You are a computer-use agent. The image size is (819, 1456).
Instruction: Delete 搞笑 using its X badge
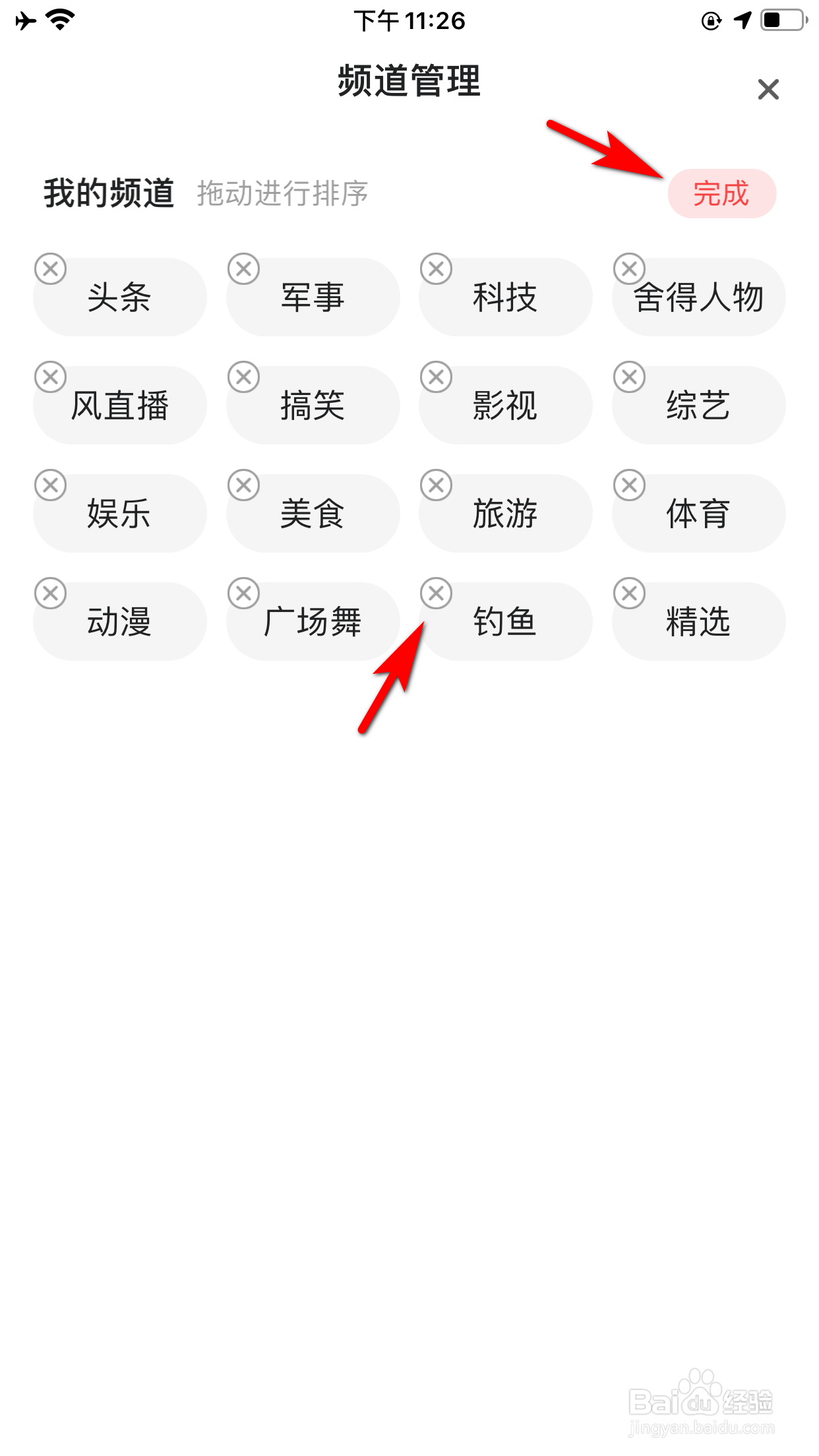[x=243, y=377]
